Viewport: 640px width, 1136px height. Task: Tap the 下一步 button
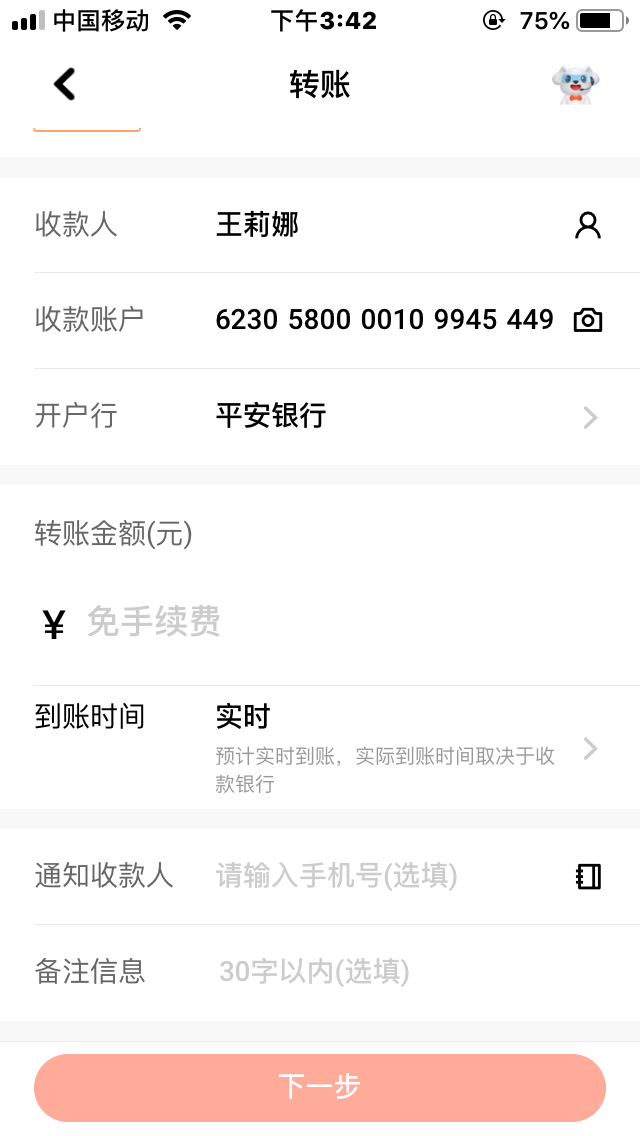point(320,1087)
